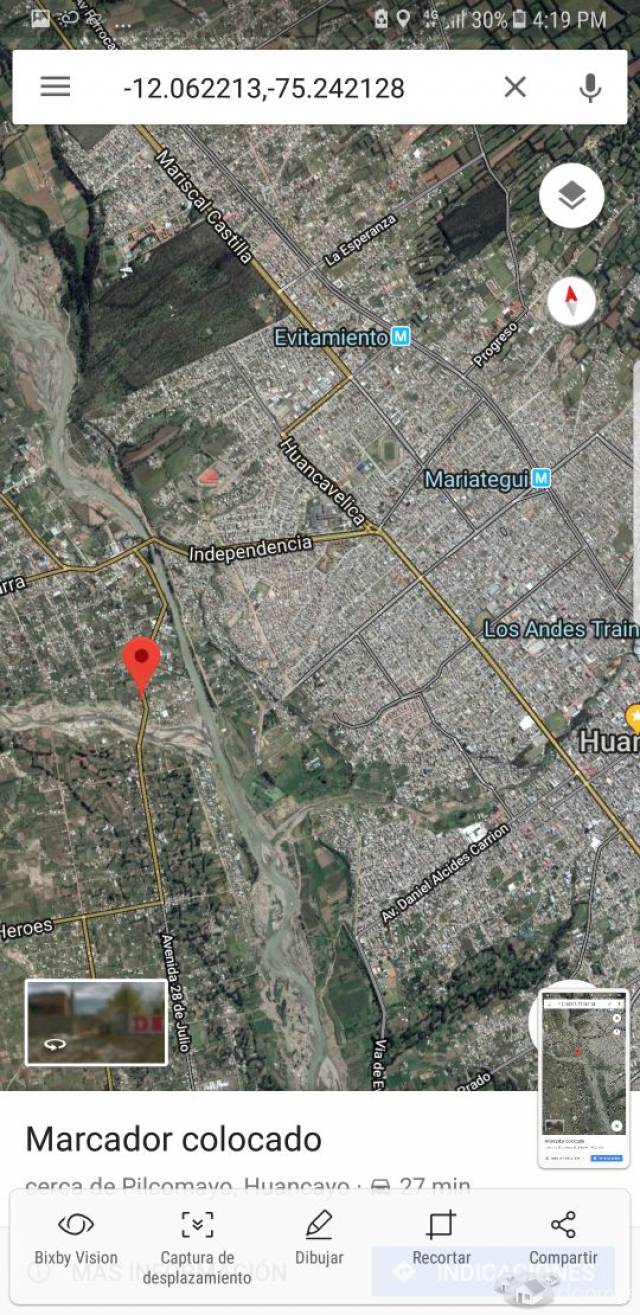Launch Bixby Vision on the screenshot

(76, 1238)
